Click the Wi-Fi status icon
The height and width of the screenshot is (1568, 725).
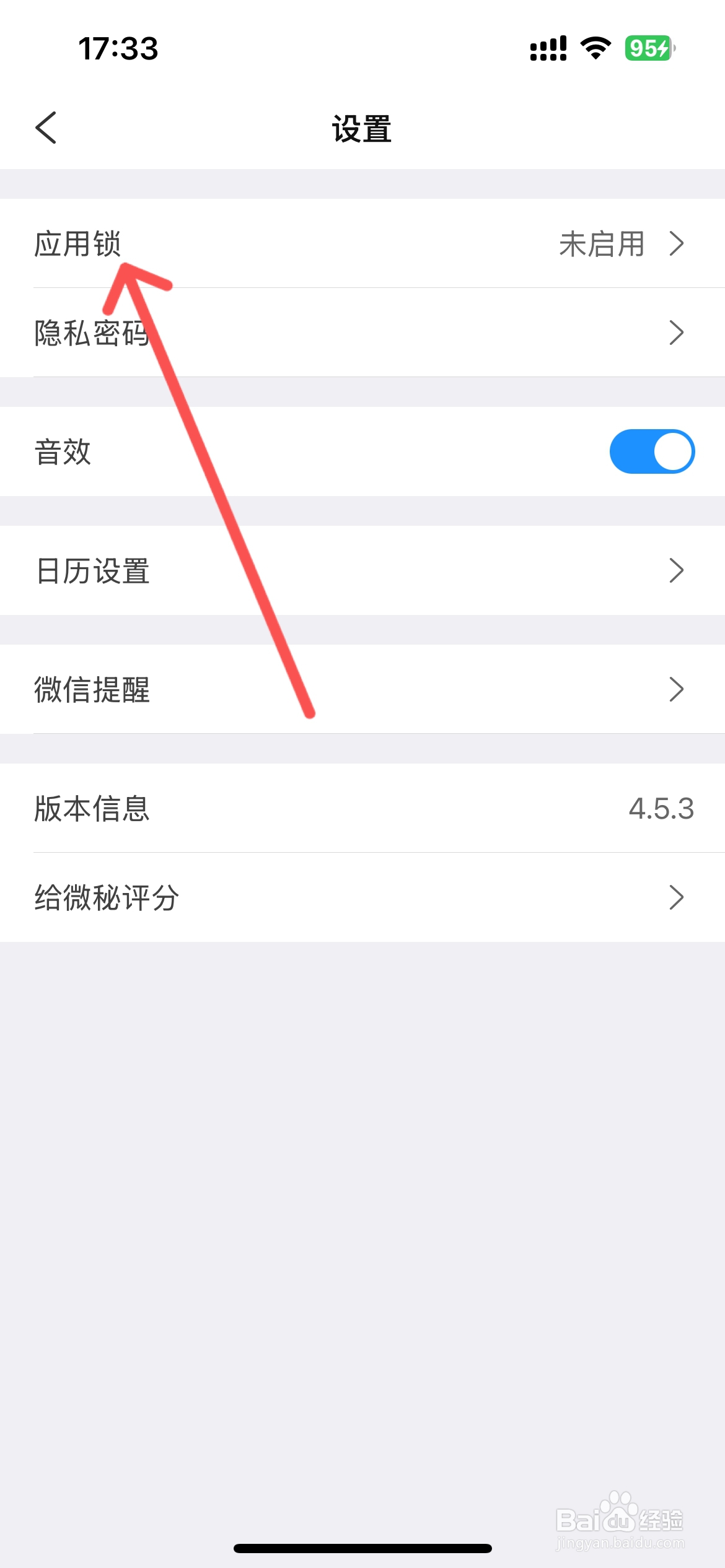pos(593,50)
